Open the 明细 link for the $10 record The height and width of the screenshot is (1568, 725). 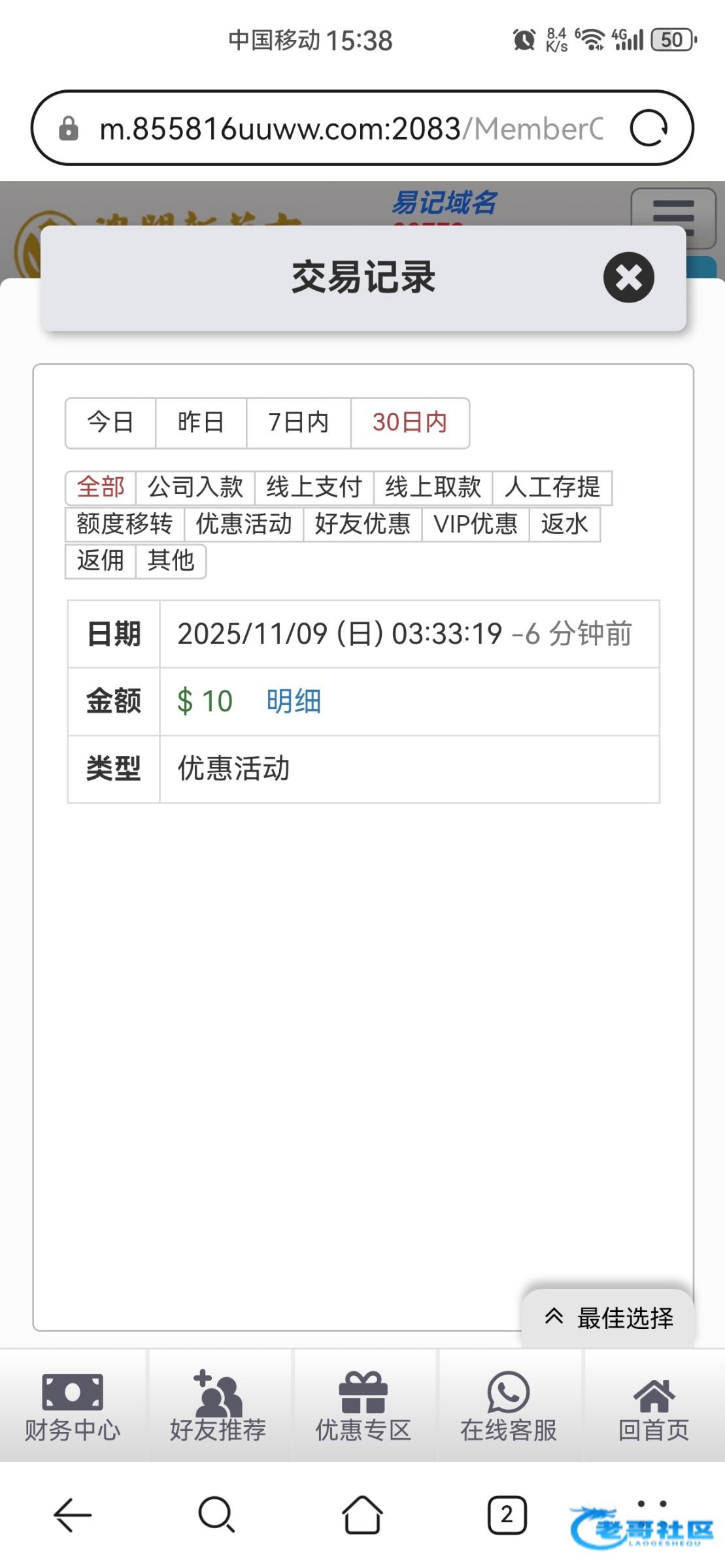[x=294, y=702]
